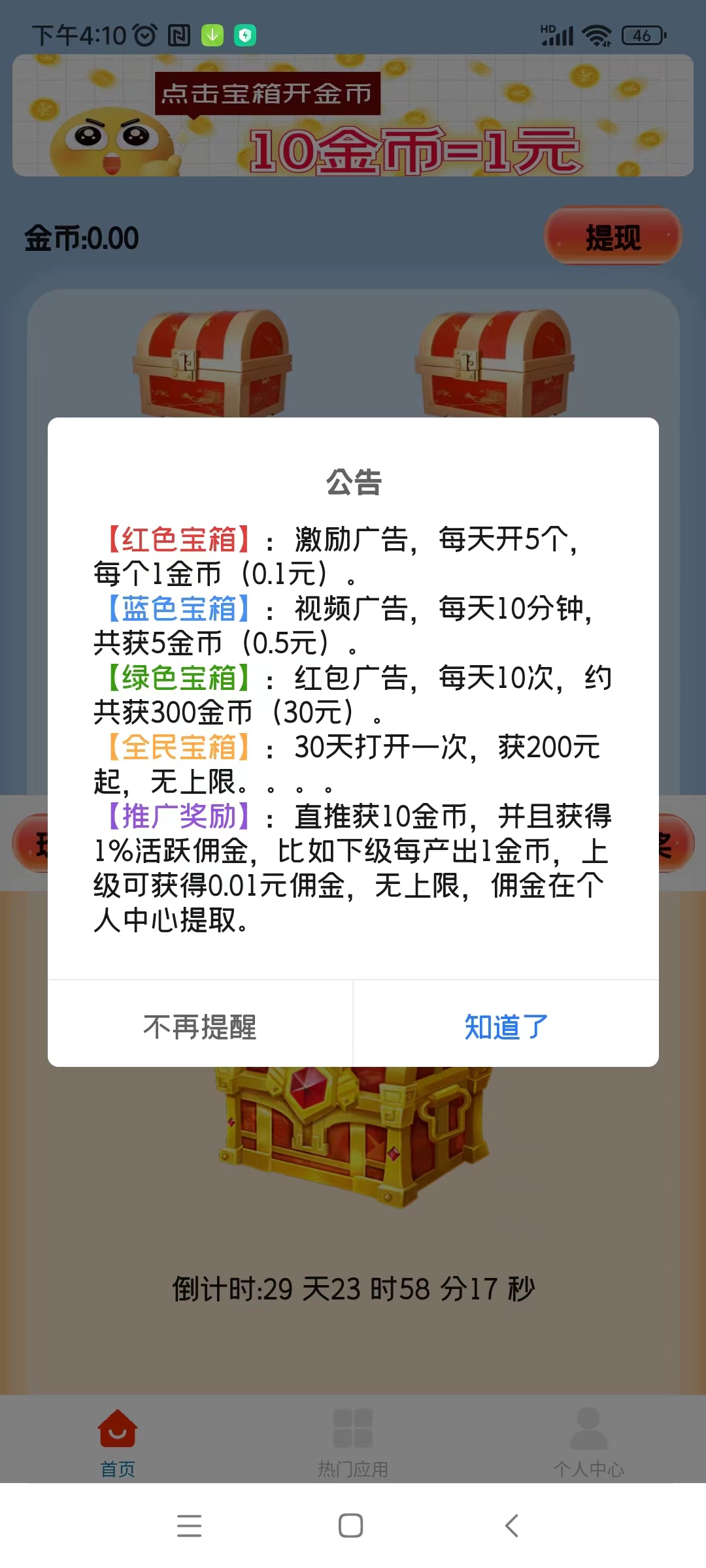Open the system recent apps menu
The height and width of the screenshot is (1568, 706).
point(190,1526)
